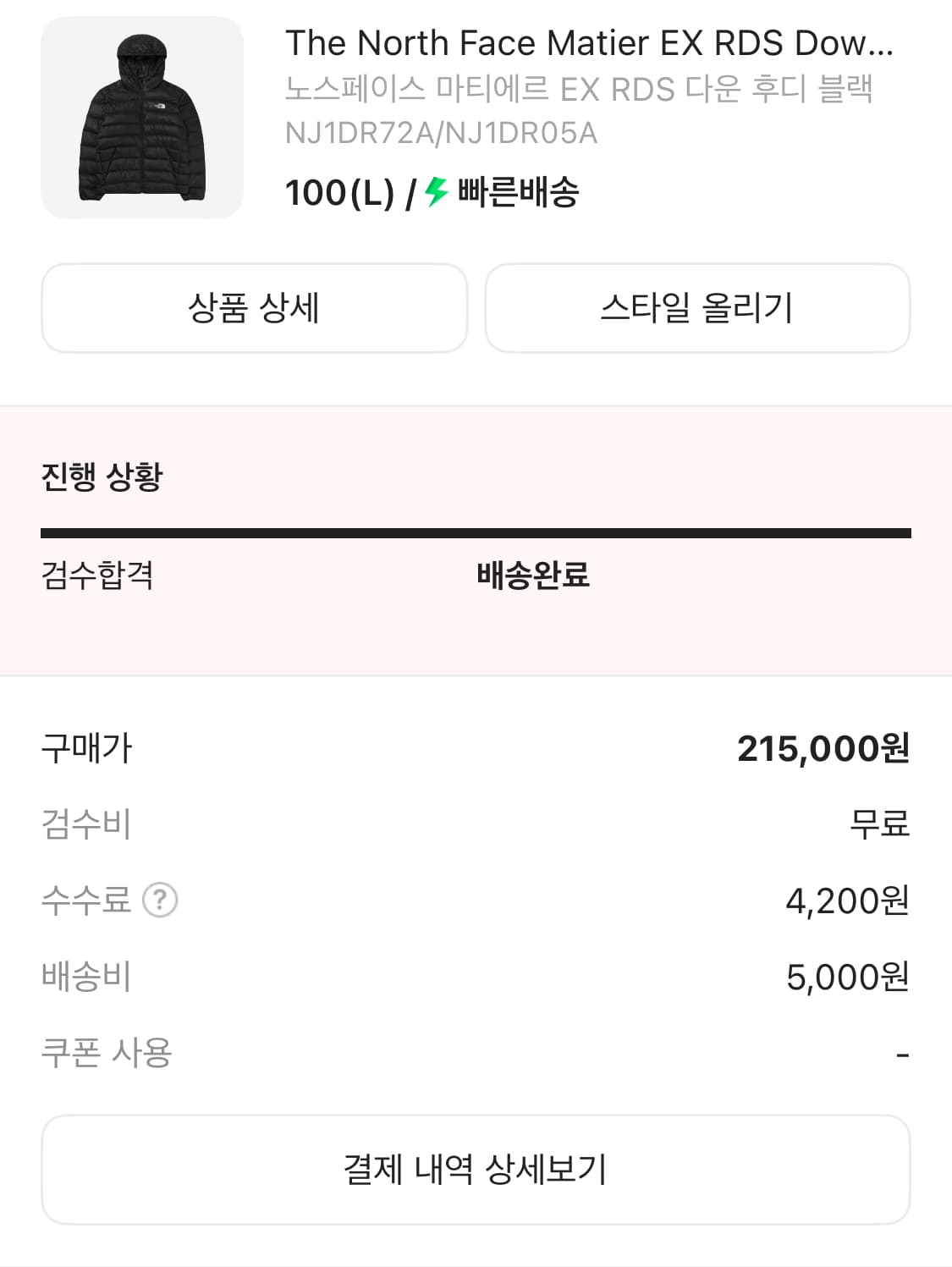Viewport: 952px width, 1267px height.
Task: Open 결제 내역 상세보기 details
Action: pos(476,1169)
